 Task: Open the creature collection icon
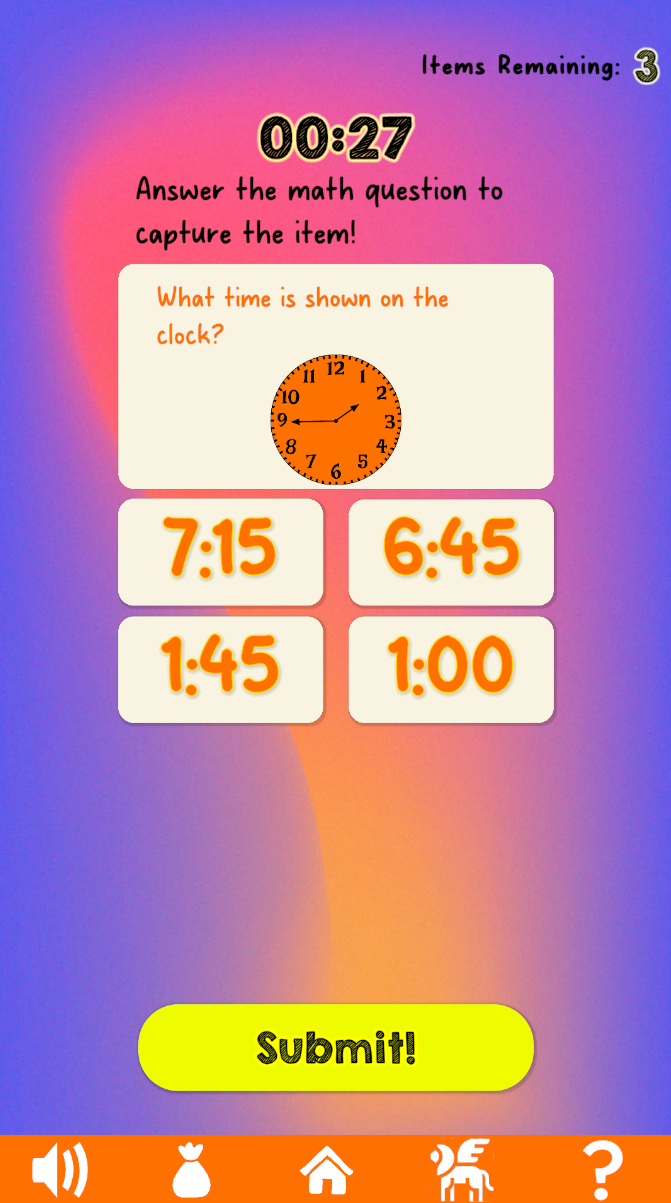[x=461, y=1168]
